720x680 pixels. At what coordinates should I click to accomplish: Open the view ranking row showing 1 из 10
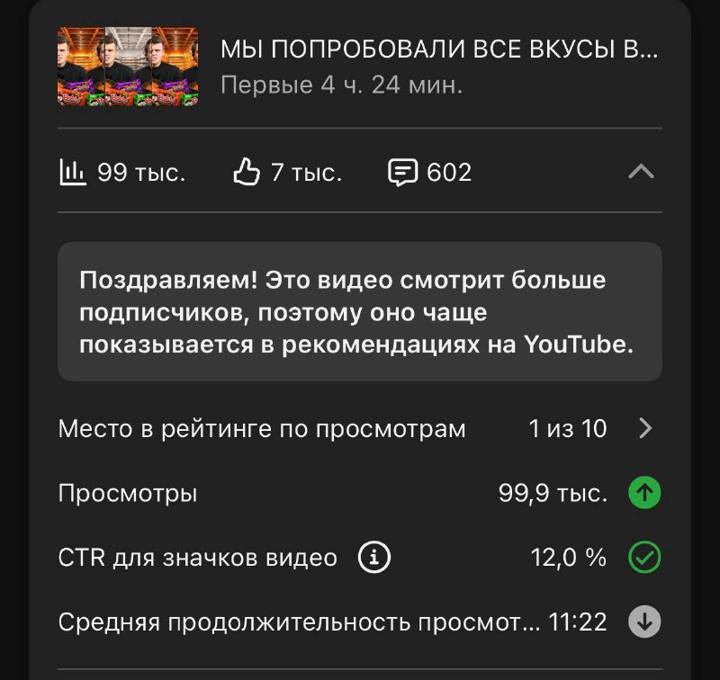[x=360, y=428]
